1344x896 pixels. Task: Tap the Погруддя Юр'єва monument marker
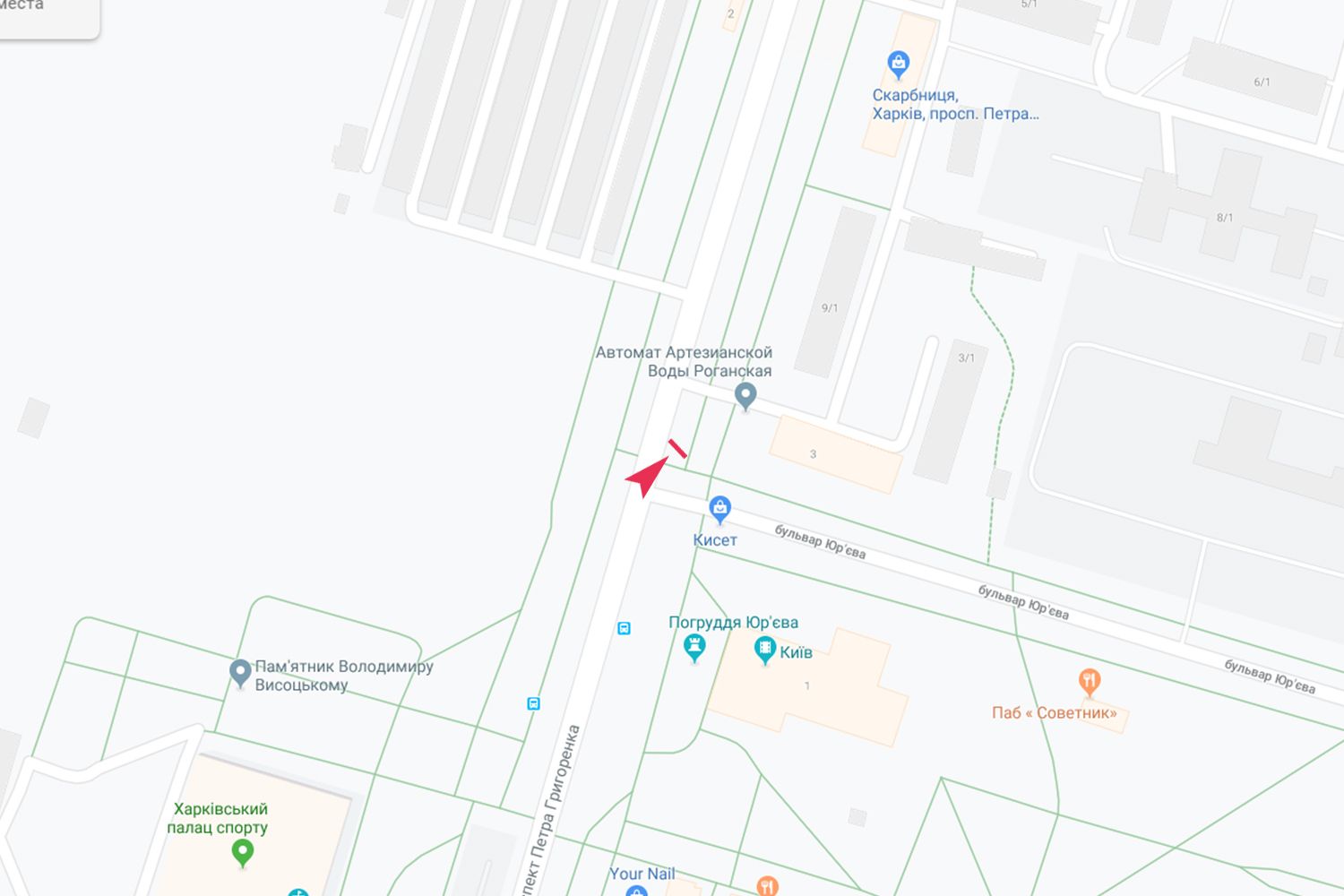pyautogui.click(x=694, y=647)
